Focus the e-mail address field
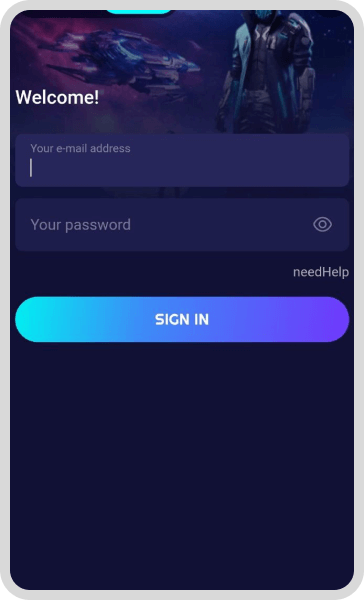This screenshot has height=600, width=364. (182, 160)
